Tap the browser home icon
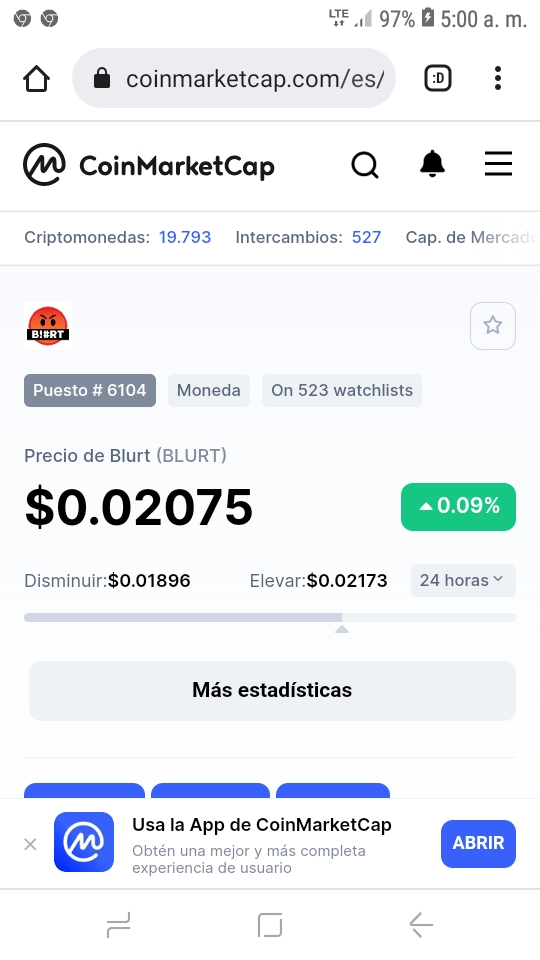This screenshot has width=540, height=960. (36, 78)
